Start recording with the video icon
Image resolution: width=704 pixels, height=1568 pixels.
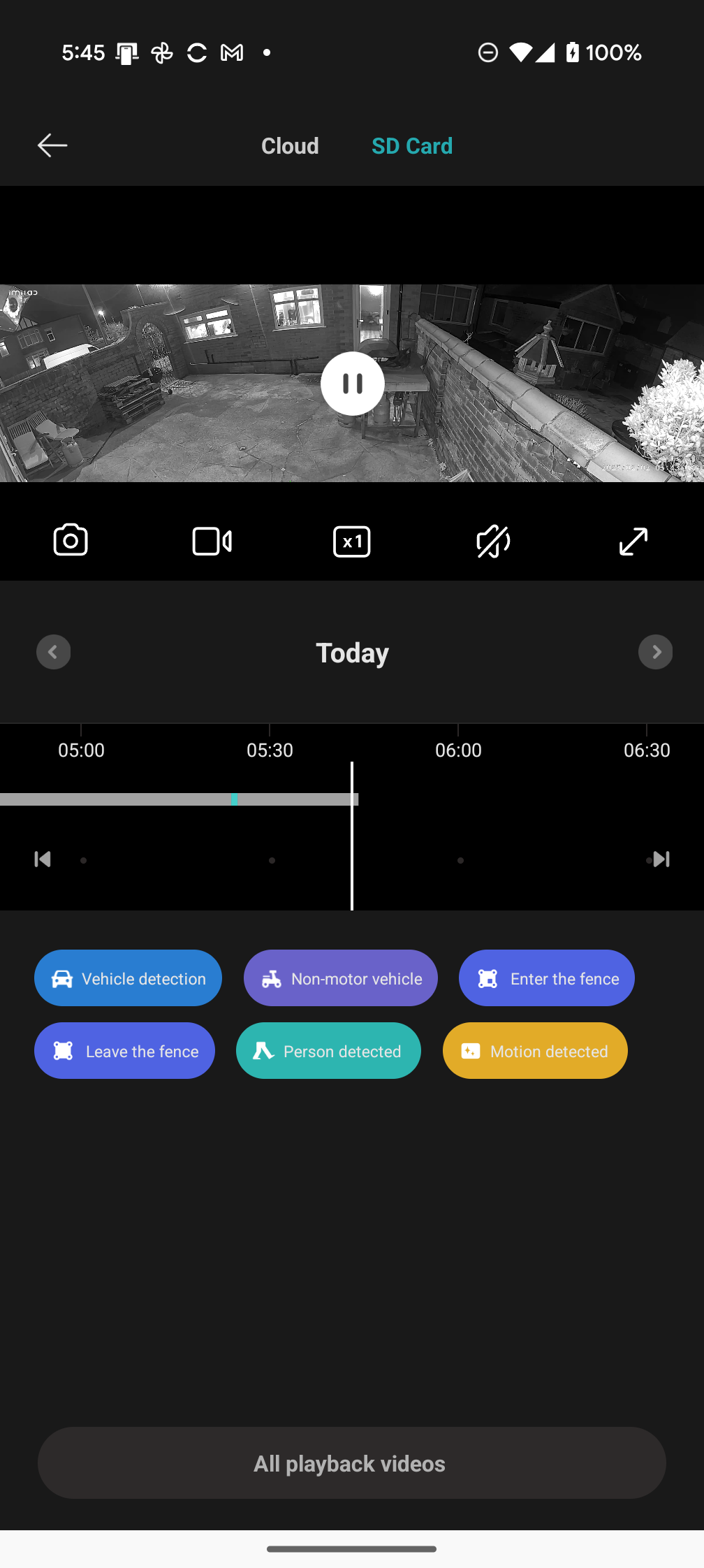coord(212,542)
